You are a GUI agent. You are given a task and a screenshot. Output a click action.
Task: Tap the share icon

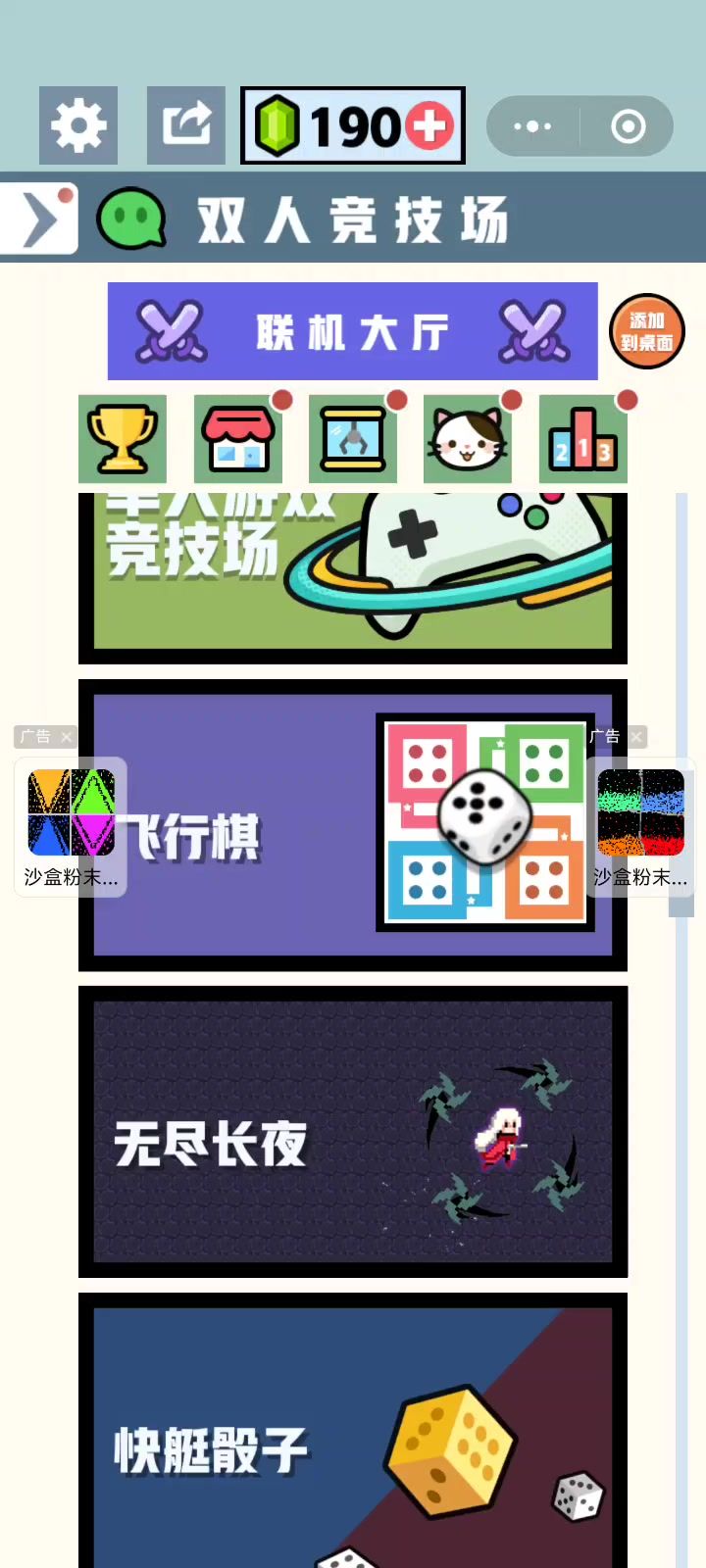pos(186,125)
